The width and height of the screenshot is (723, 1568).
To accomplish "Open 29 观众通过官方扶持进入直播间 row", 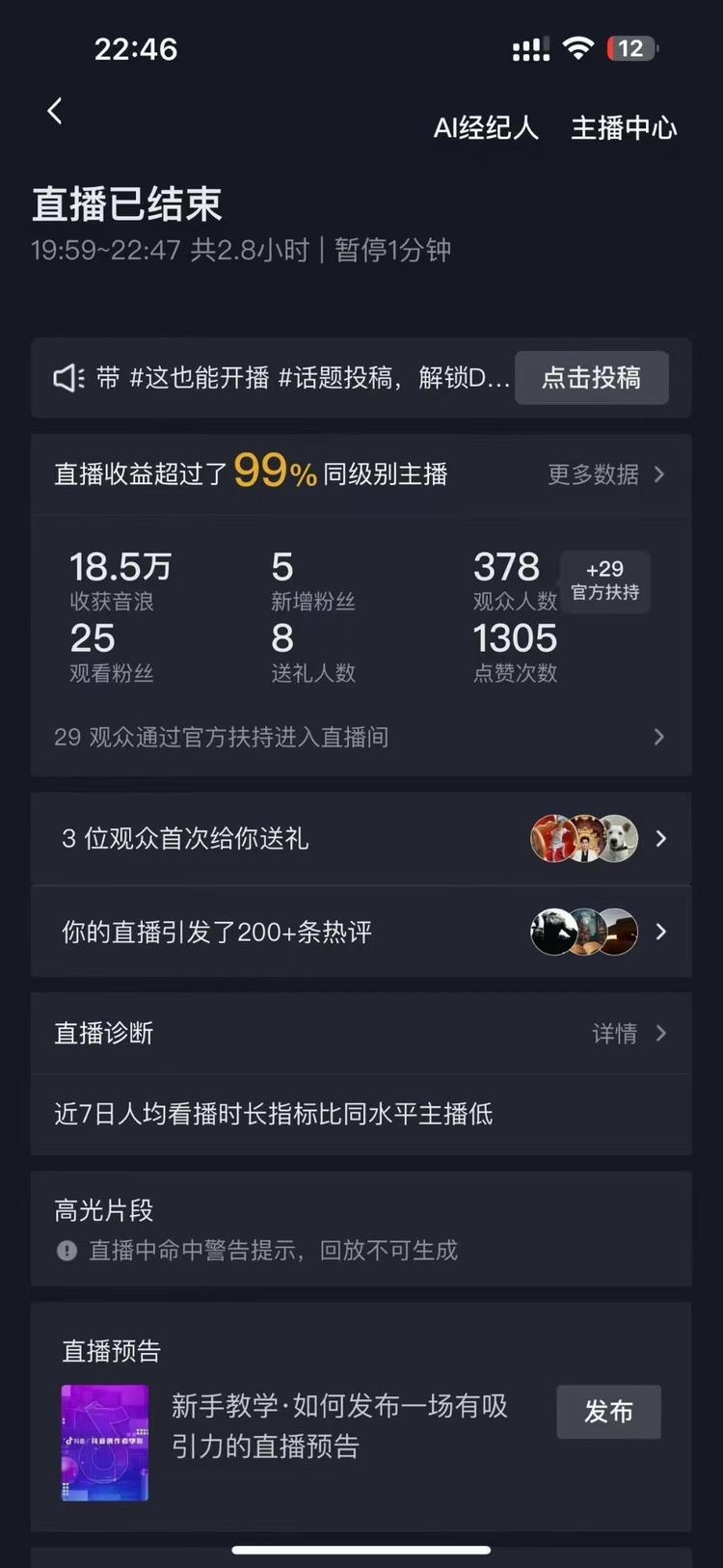I will pos(361,738).
